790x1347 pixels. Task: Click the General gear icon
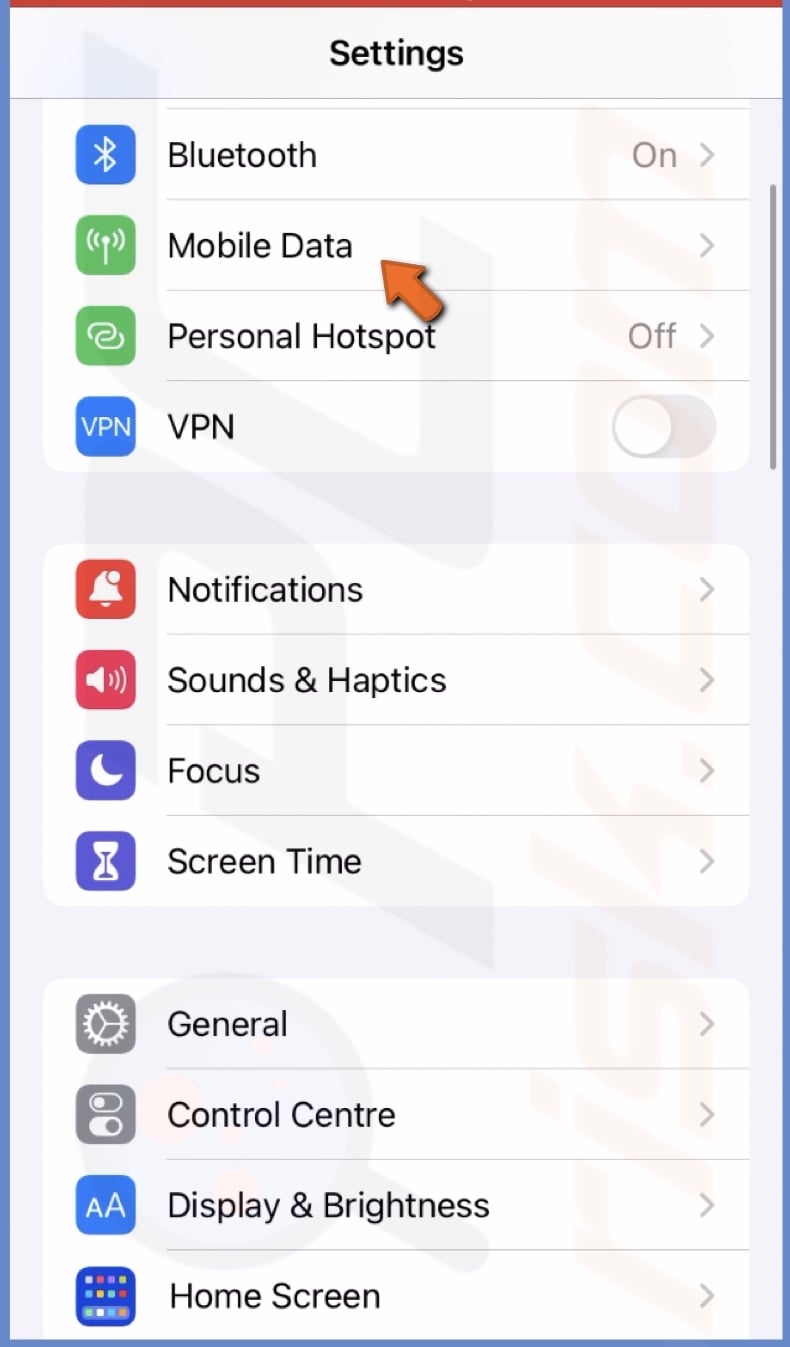pos(105,1024)
